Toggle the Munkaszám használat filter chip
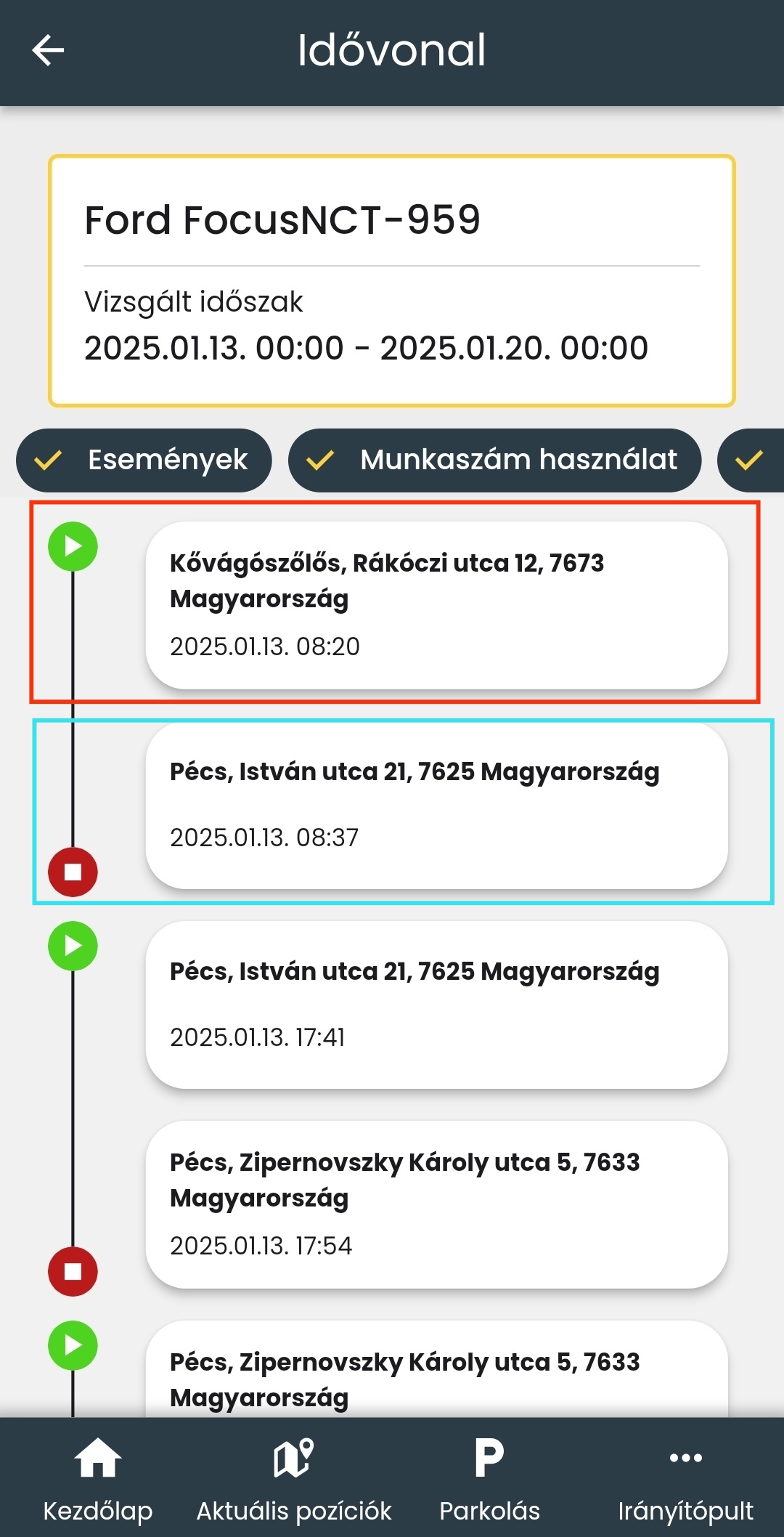784x1537 pixels. (x=494, y=460)
